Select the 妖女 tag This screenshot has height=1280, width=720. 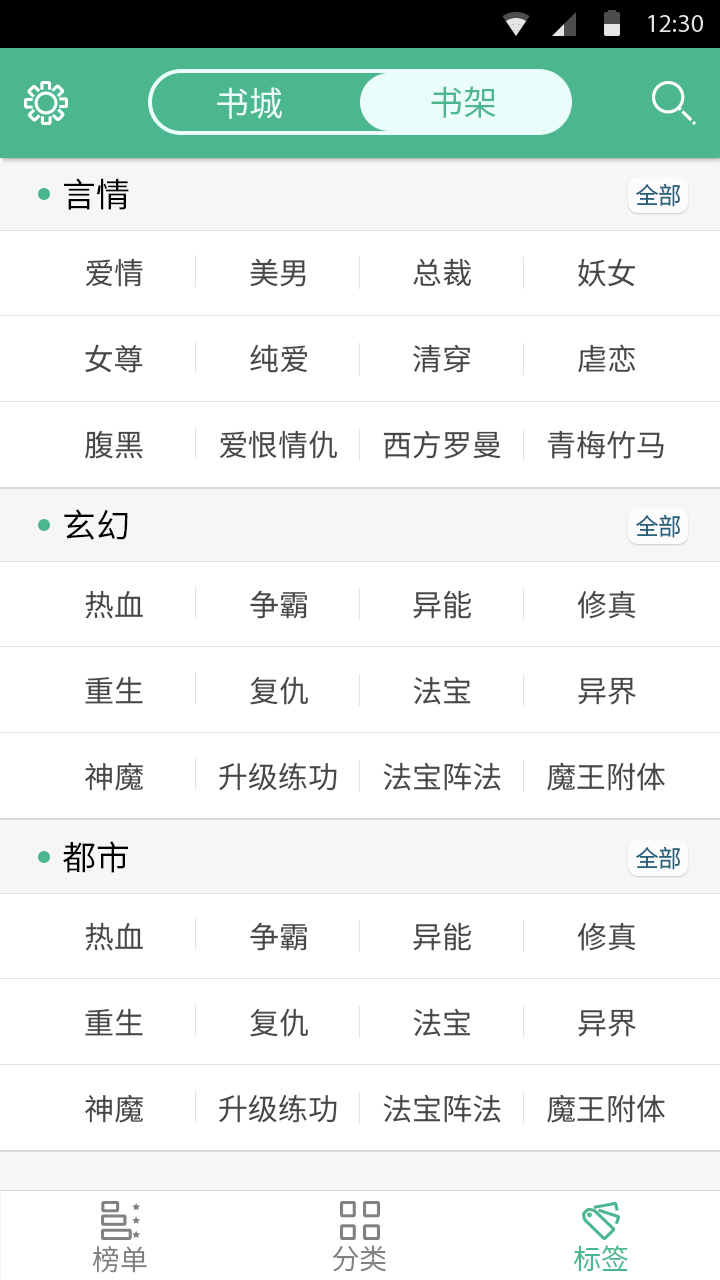606,273
